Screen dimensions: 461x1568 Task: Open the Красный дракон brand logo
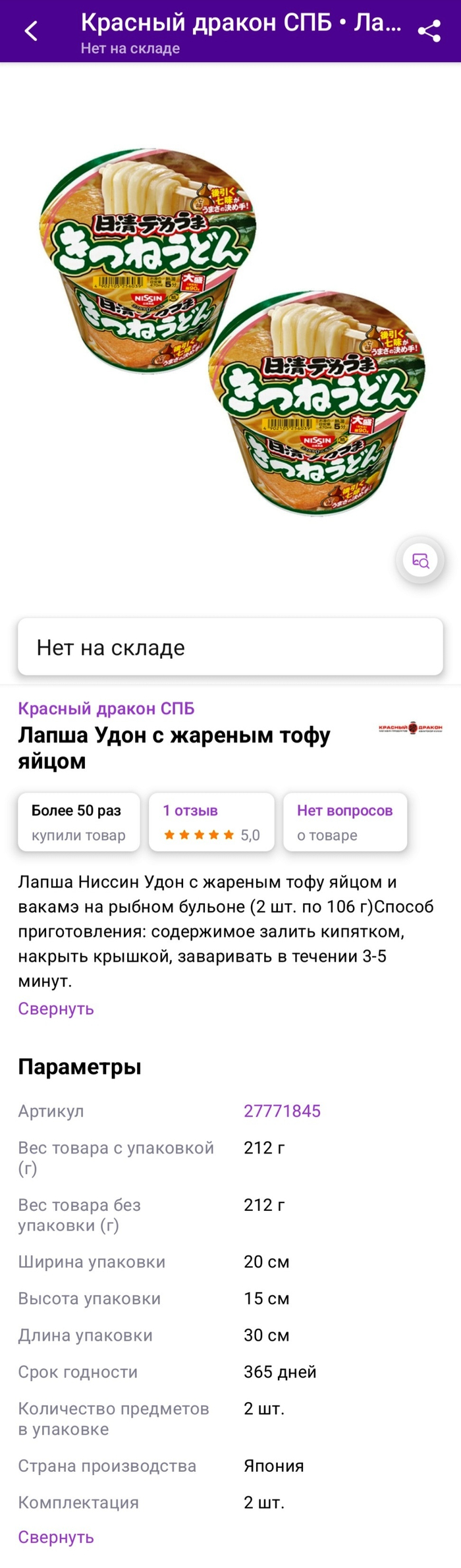click(x=410, y=728)
